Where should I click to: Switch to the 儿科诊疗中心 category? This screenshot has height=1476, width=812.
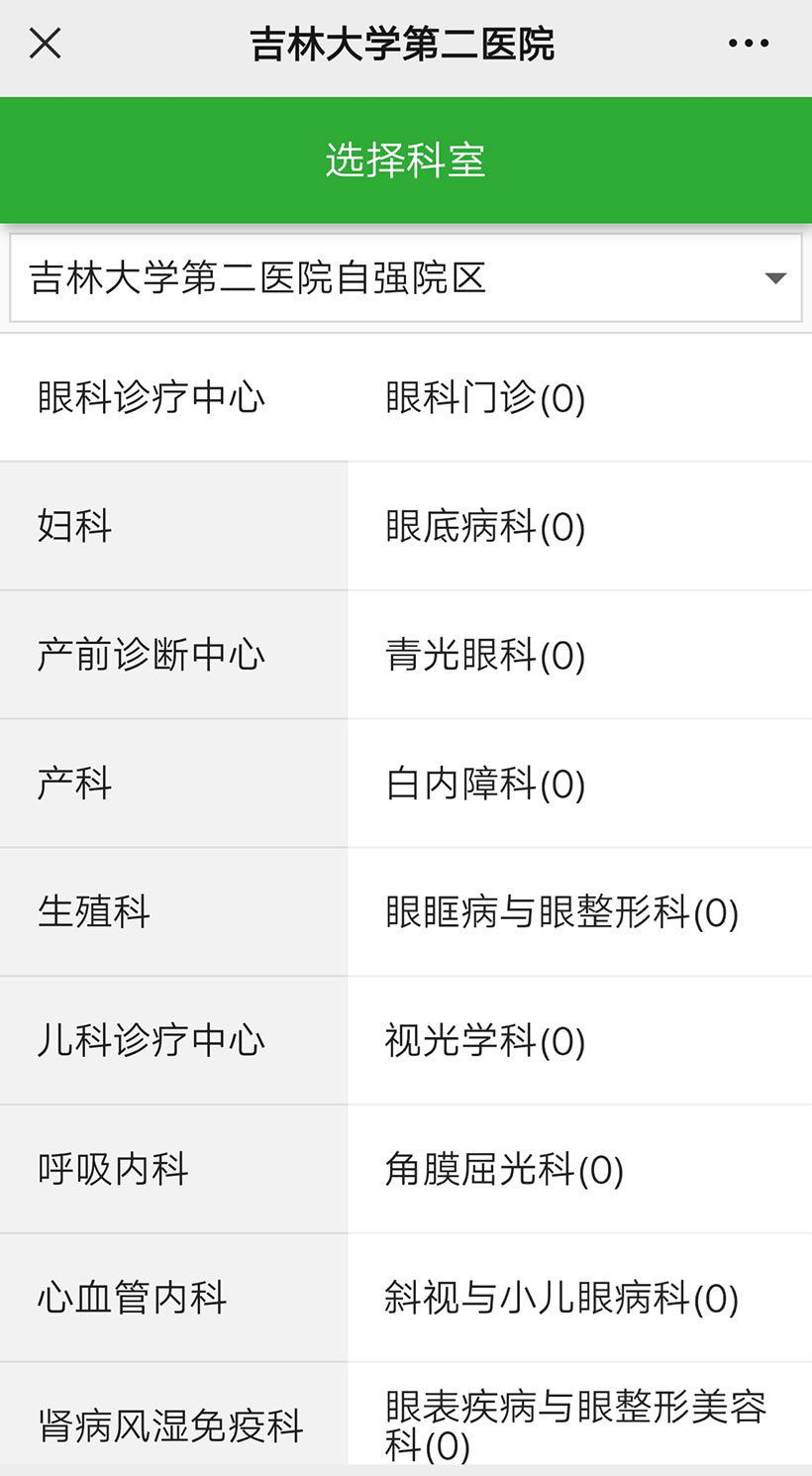tap(152, 1041)
